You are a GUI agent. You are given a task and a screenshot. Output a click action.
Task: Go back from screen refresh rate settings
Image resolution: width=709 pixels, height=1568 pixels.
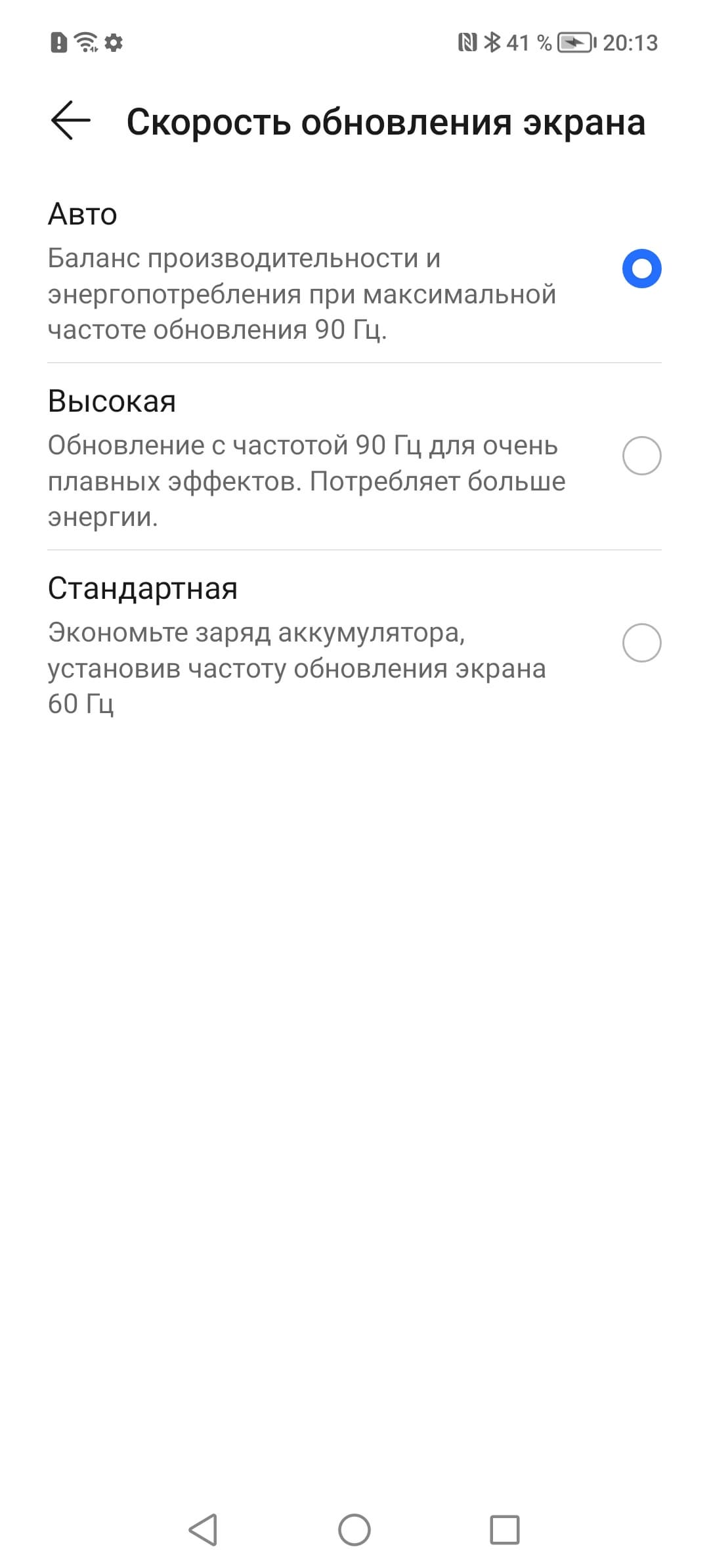pos(70,121)
